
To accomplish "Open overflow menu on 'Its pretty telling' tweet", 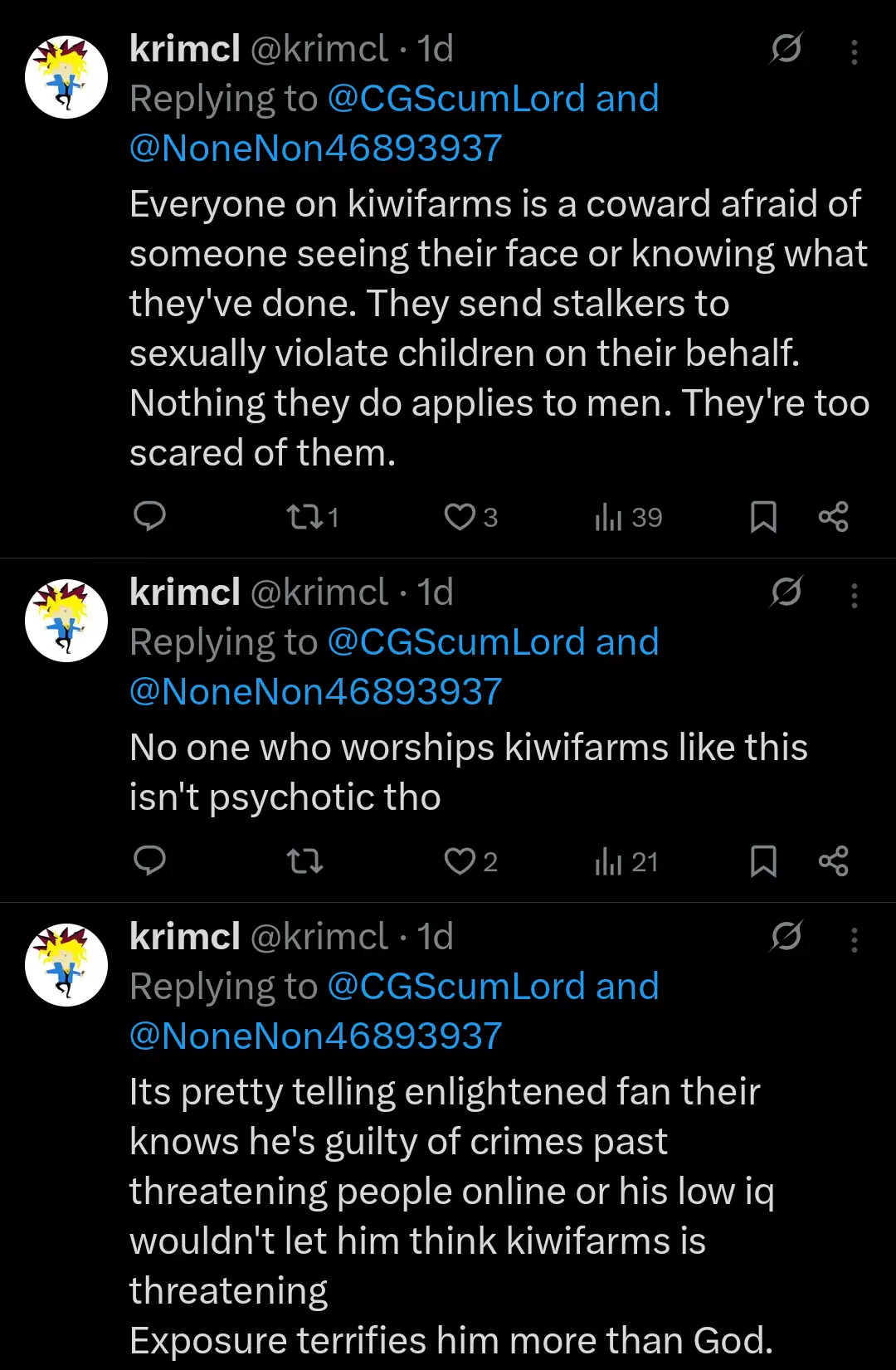I will [x=854, y=940].
